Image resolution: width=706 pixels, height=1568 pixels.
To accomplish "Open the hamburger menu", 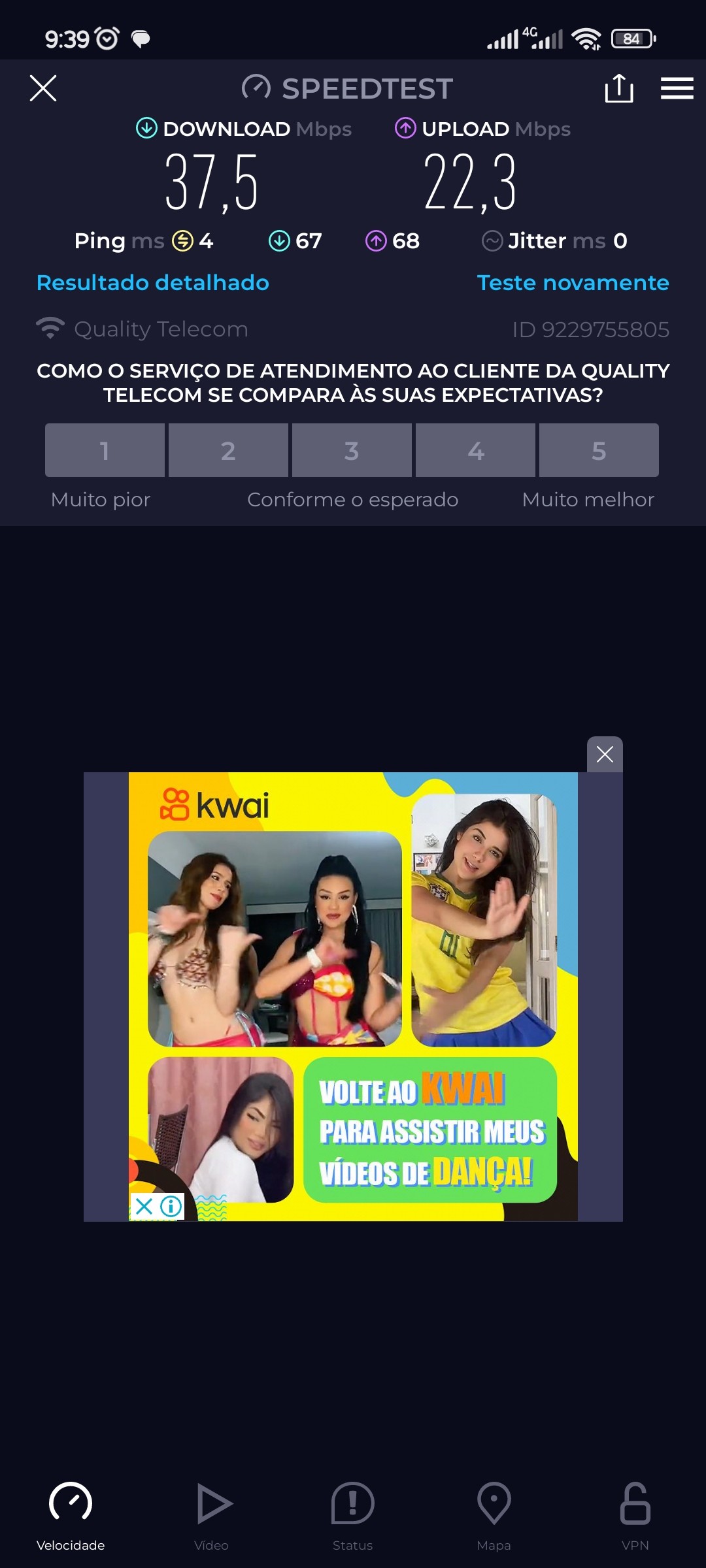I will tap(677, 88).
